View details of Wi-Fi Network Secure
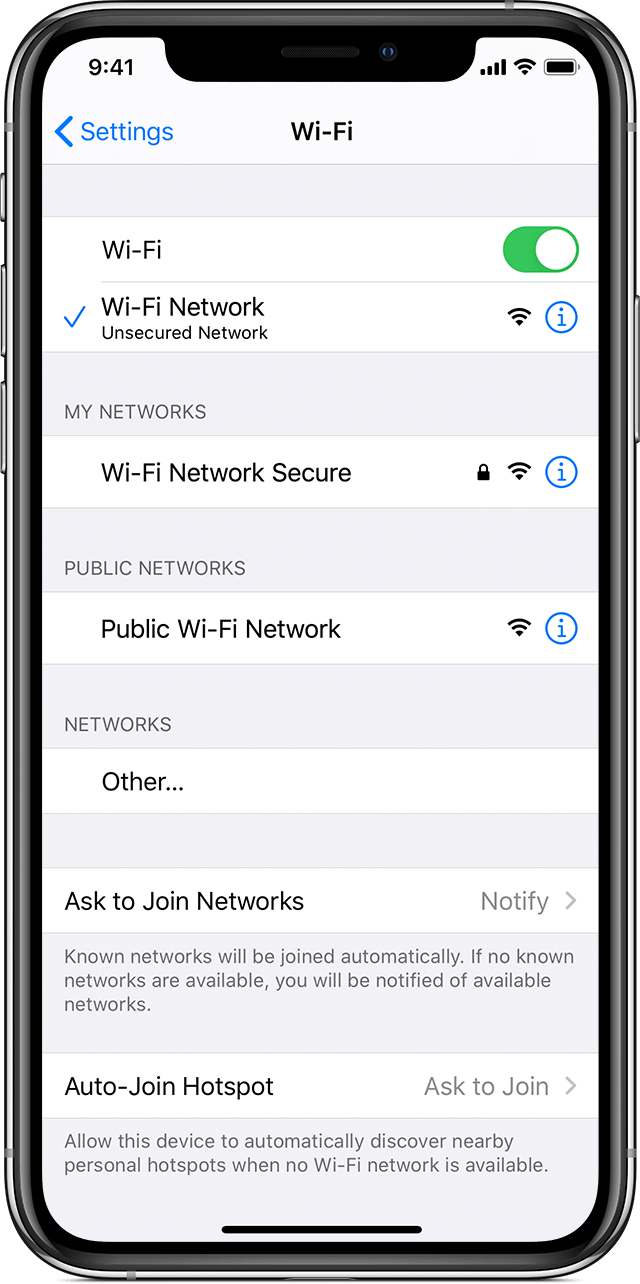The height and width of the screenshot is (1284, 640). (x=561, y=472)
